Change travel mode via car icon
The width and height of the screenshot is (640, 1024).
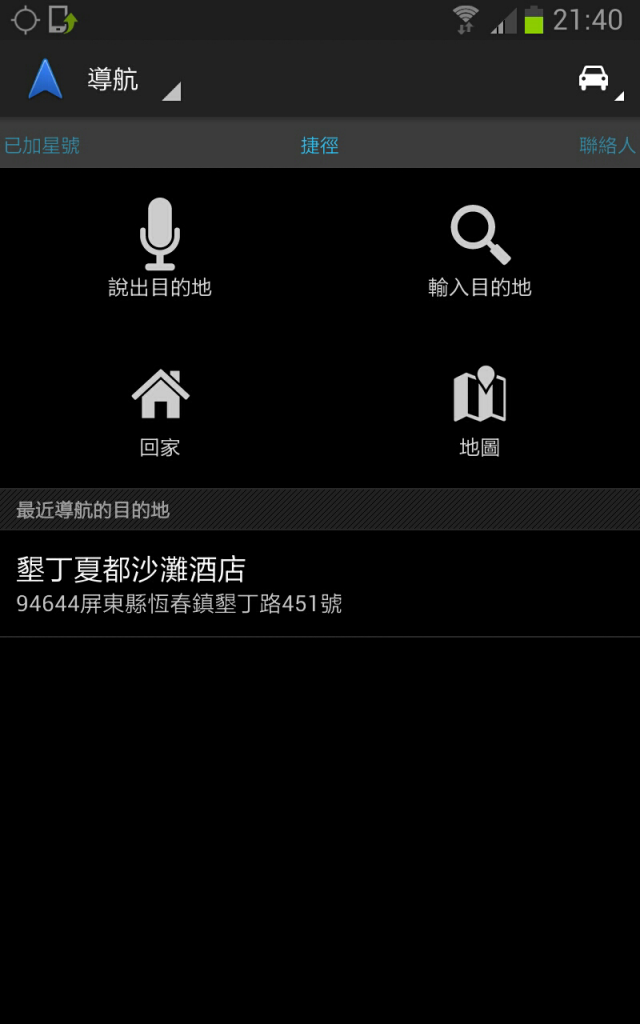(597, 79)
